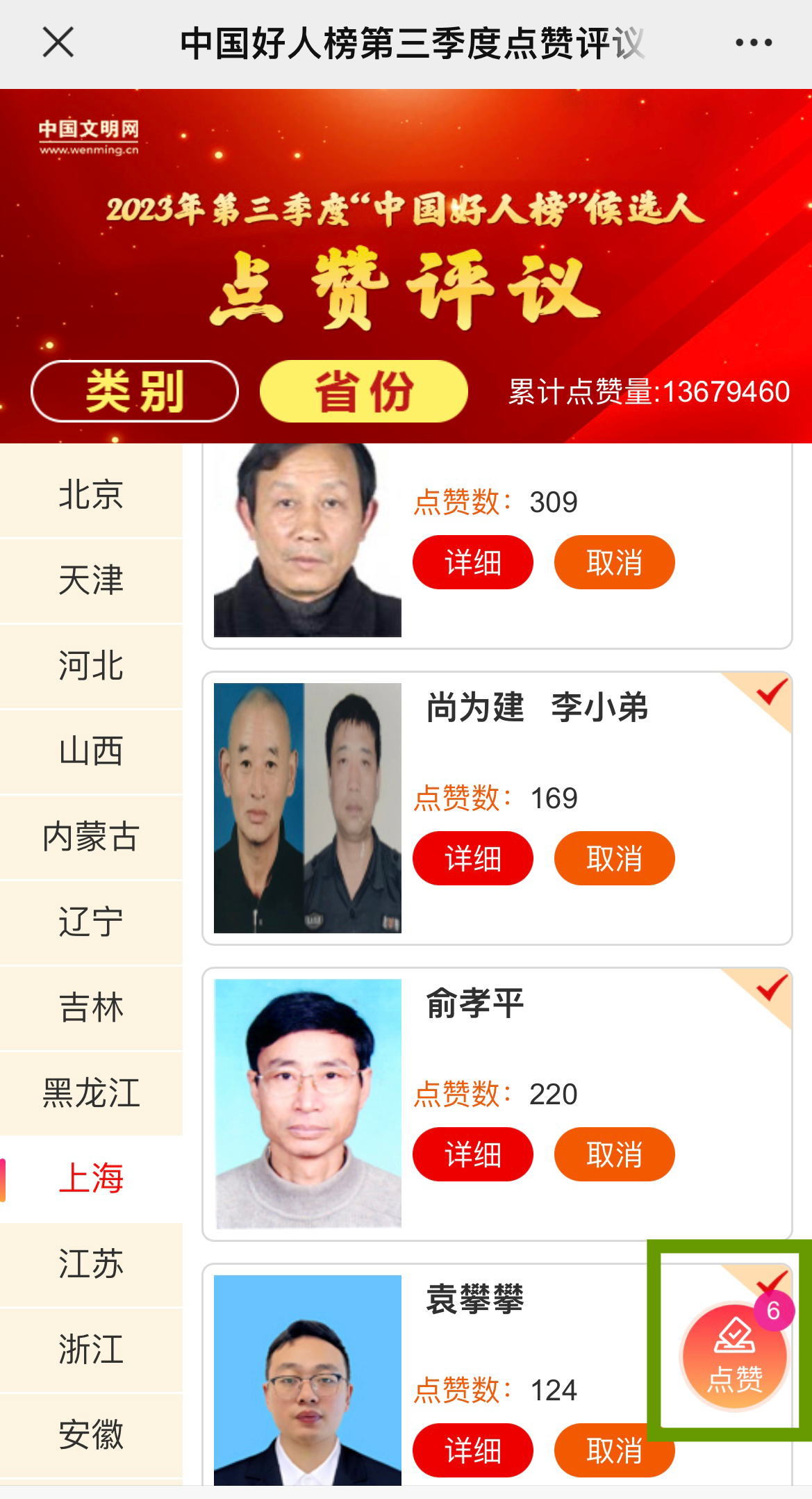The width and height of the screenshot is (812, 1499).
Task: Select 天津 in the province list
Action: (91, 580)
